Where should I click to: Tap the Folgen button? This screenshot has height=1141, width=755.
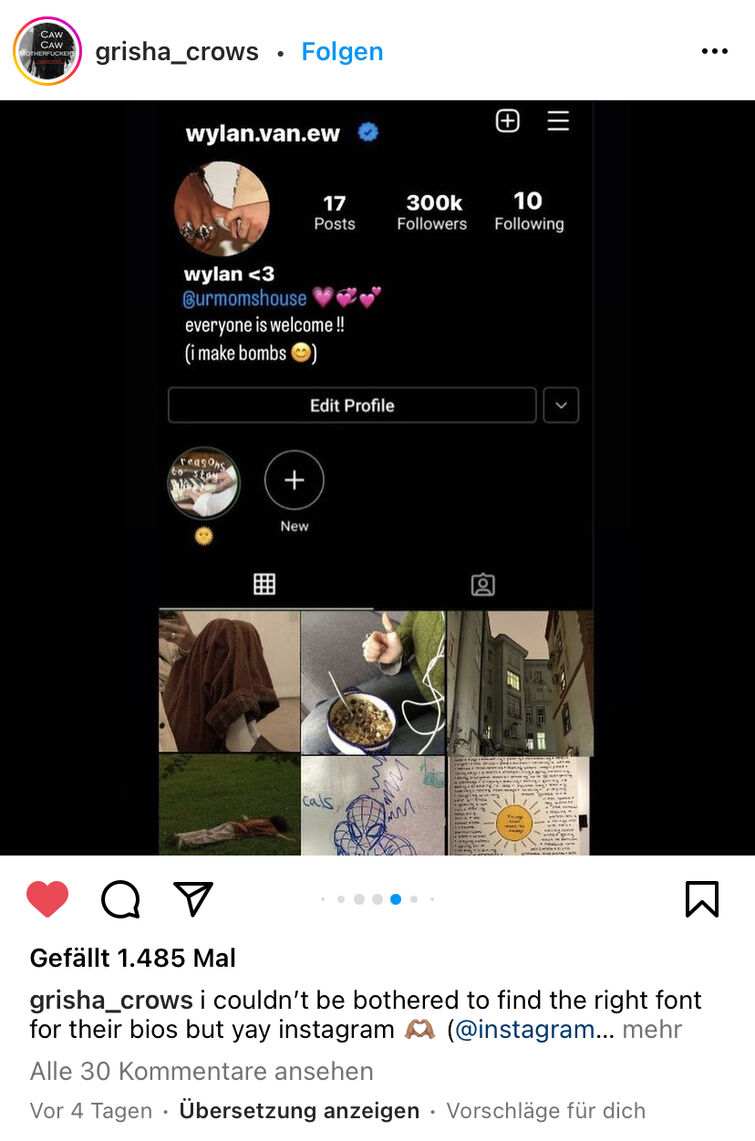[x=342, y=52]
